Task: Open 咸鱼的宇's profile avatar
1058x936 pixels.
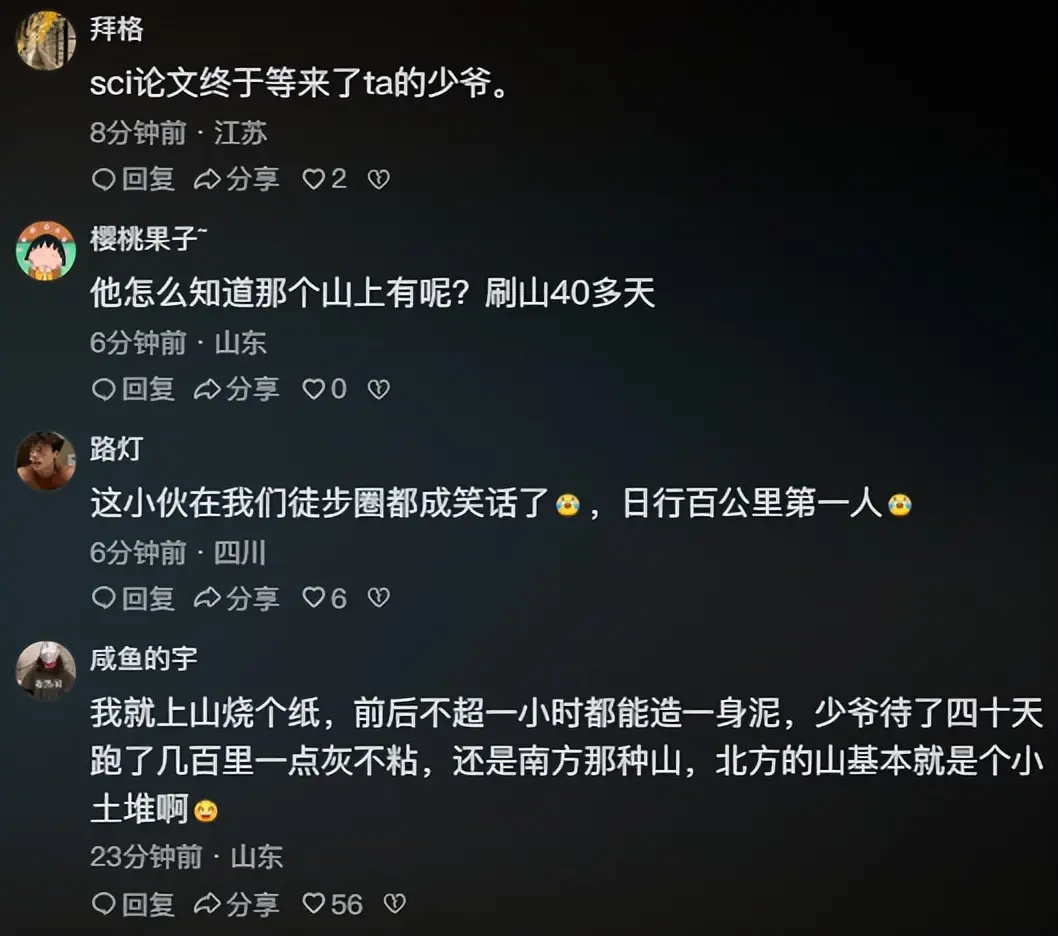Action: 46,671
